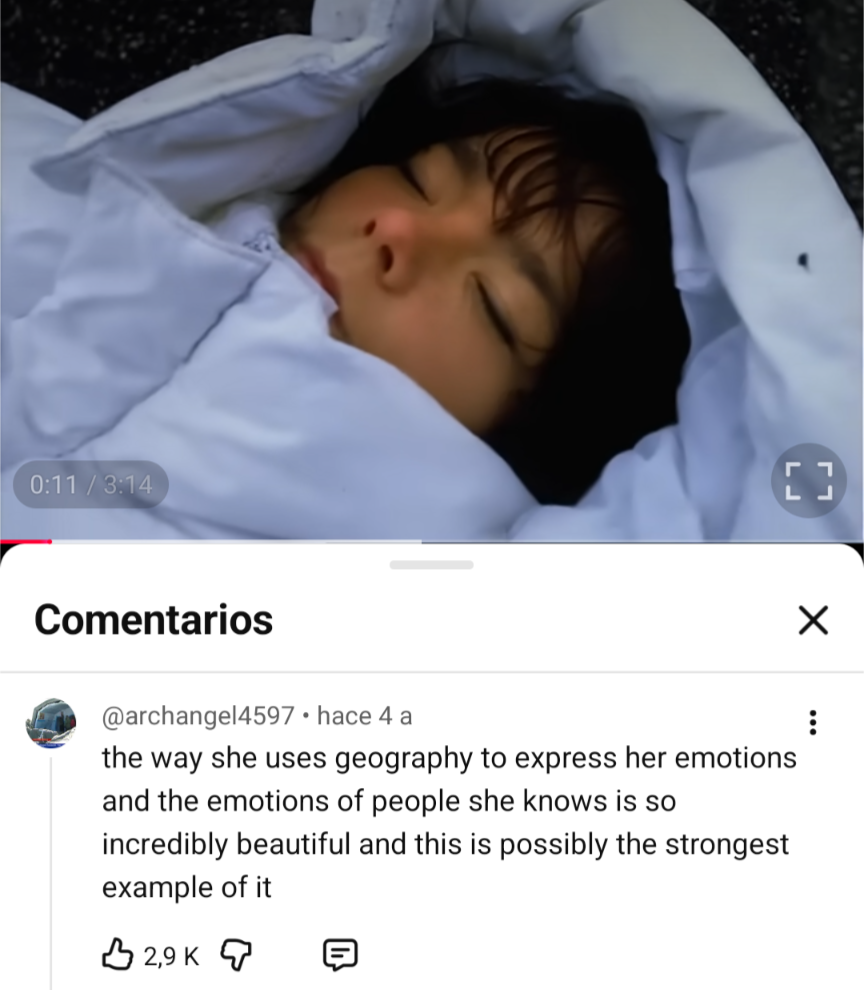Tap the video progress bar
Screen dimensions: 864x990
[x=432, y=541]
